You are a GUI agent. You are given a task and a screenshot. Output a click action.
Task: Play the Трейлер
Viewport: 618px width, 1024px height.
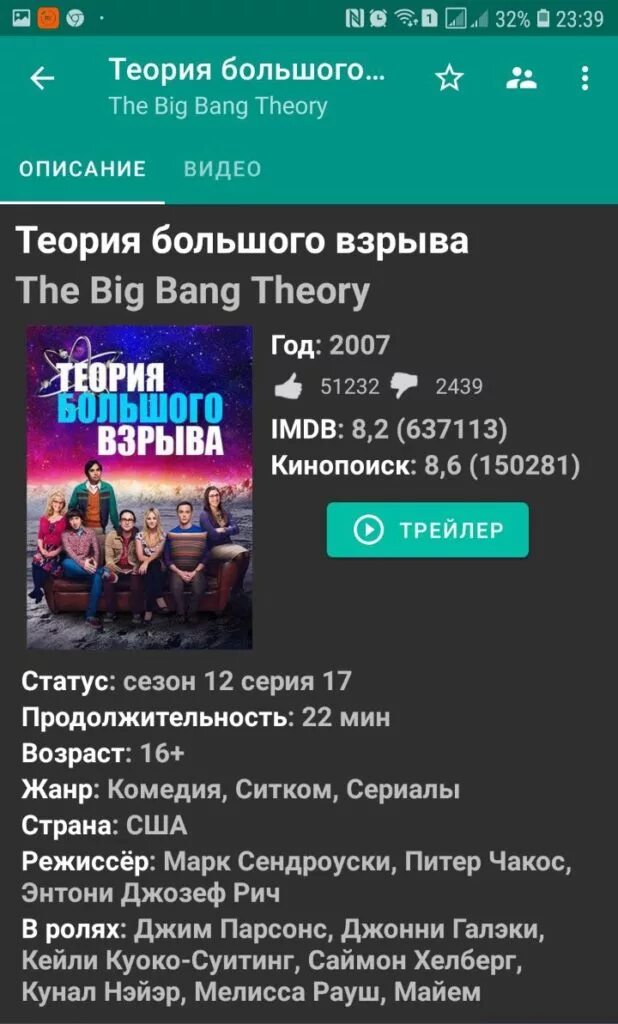click(x=427, y=530)
